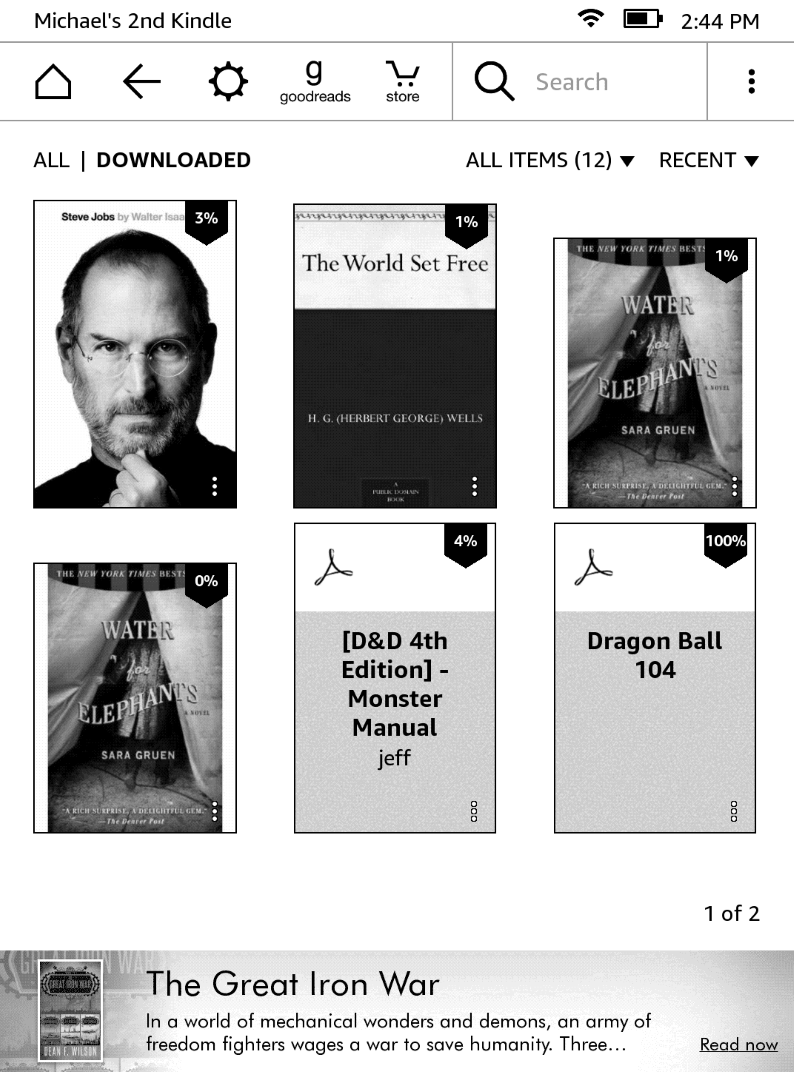Tap the back arrow in toolbar
This screenshot has width=794, height=1072.
click(141, 82)
